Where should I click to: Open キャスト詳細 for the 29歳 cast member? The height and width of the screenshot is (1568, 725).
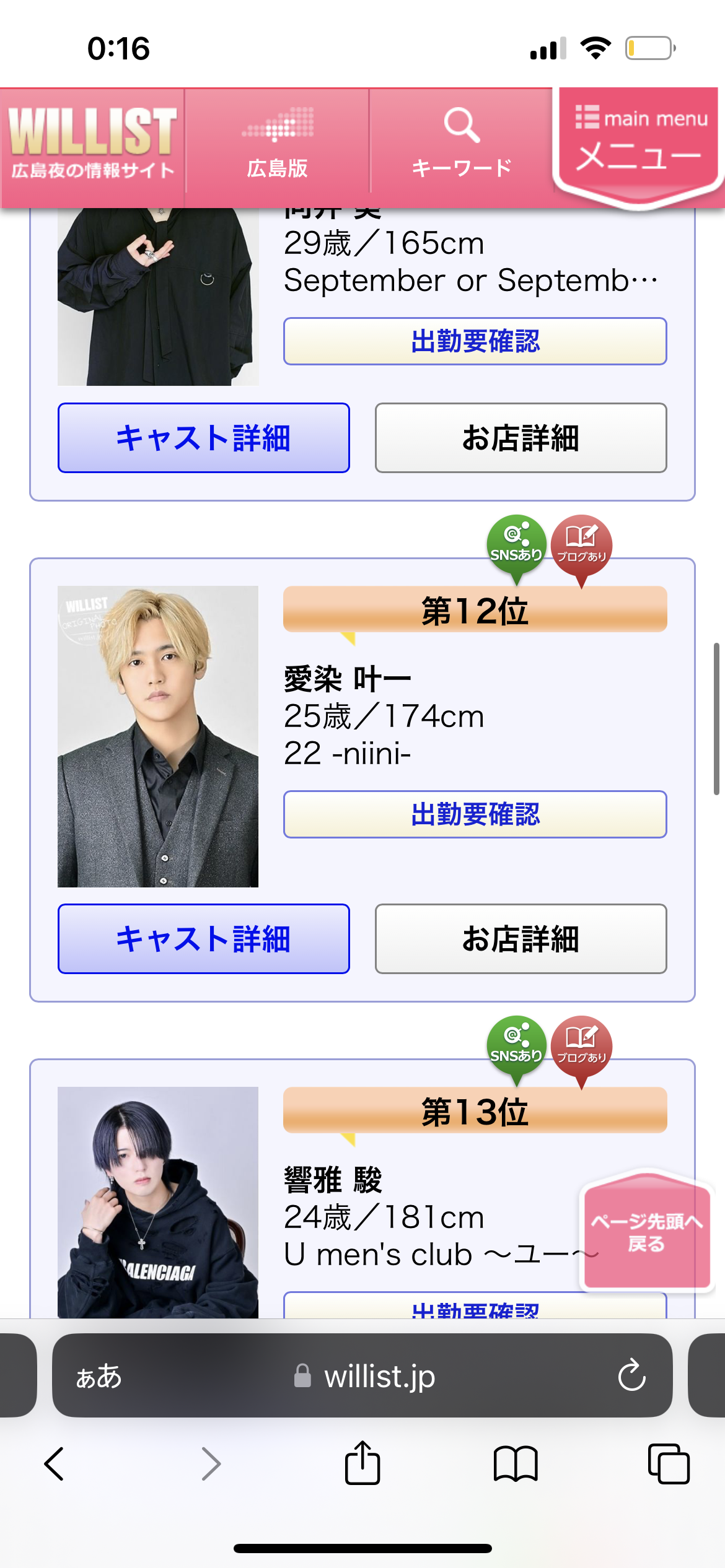point(203,438)
